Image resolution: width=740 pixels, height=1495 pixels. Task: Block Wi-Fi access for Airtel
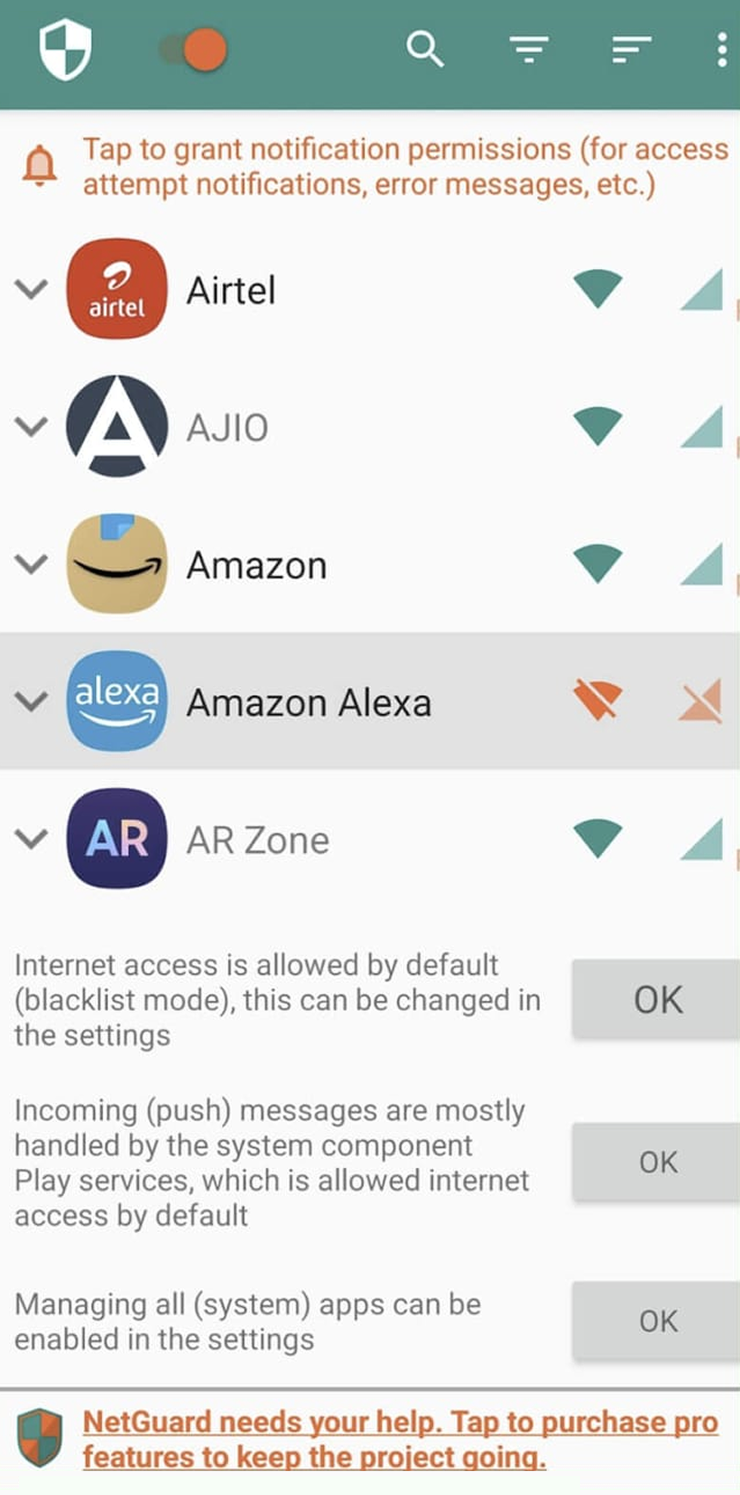[x=598, y=290]
